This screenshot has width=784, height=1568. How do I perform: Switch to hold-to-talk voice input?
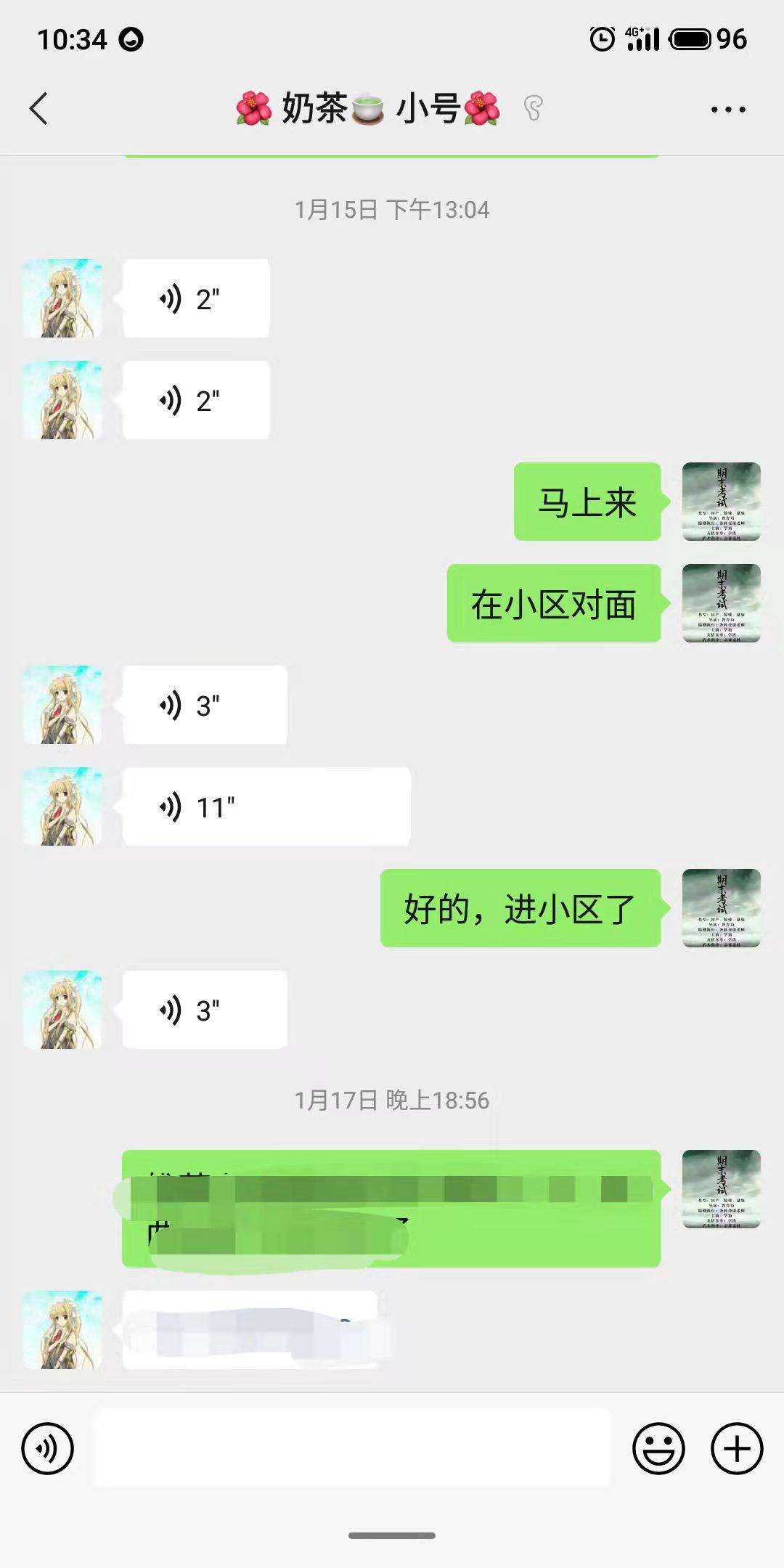pos(48,1449)
